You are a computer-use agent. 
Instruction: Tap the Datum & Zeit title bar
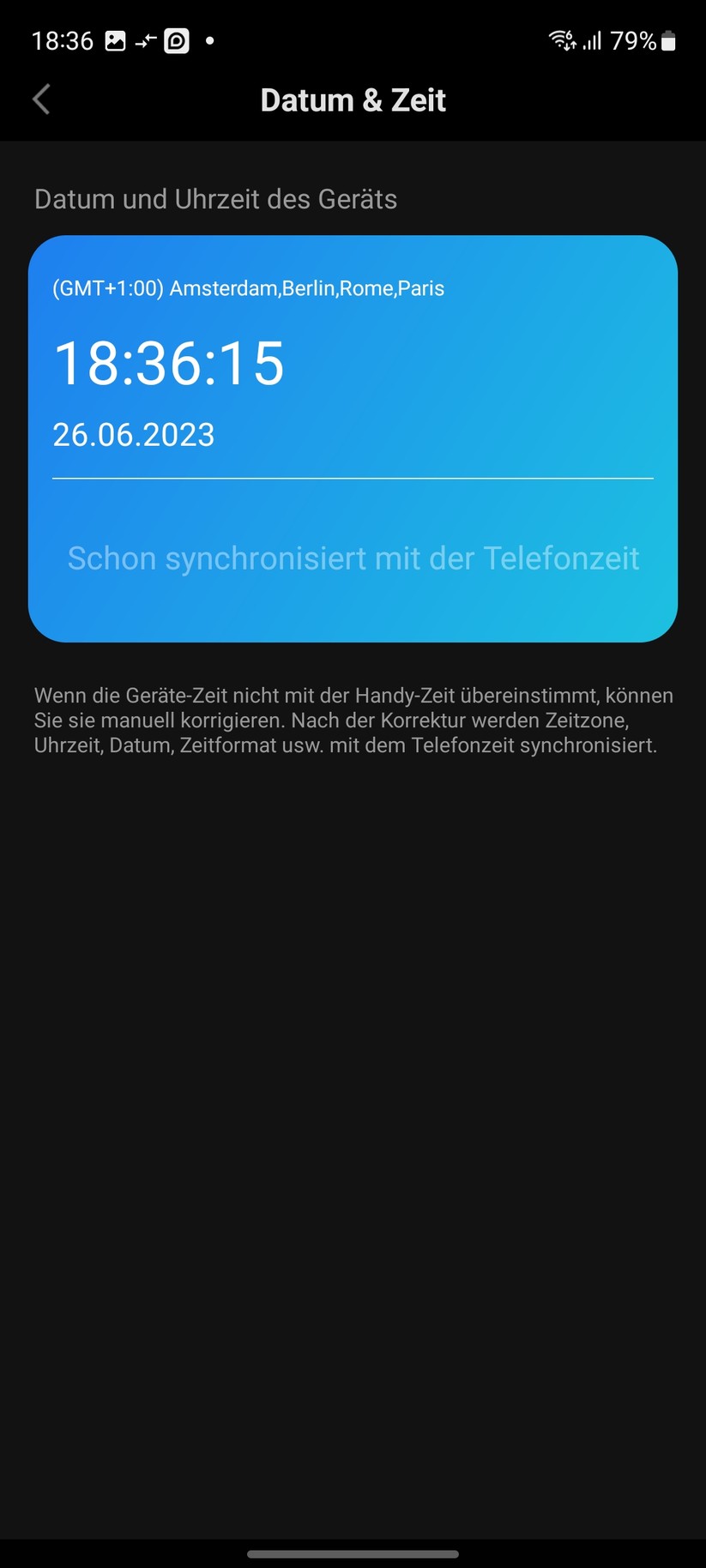[x=353, y=99]
